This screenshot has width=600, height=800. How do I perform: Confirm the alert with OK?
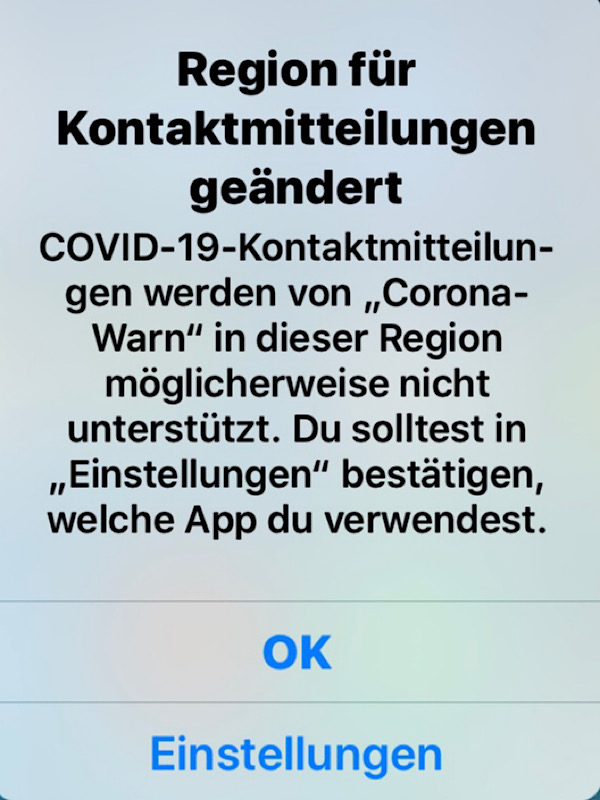(x=297, y=652)
